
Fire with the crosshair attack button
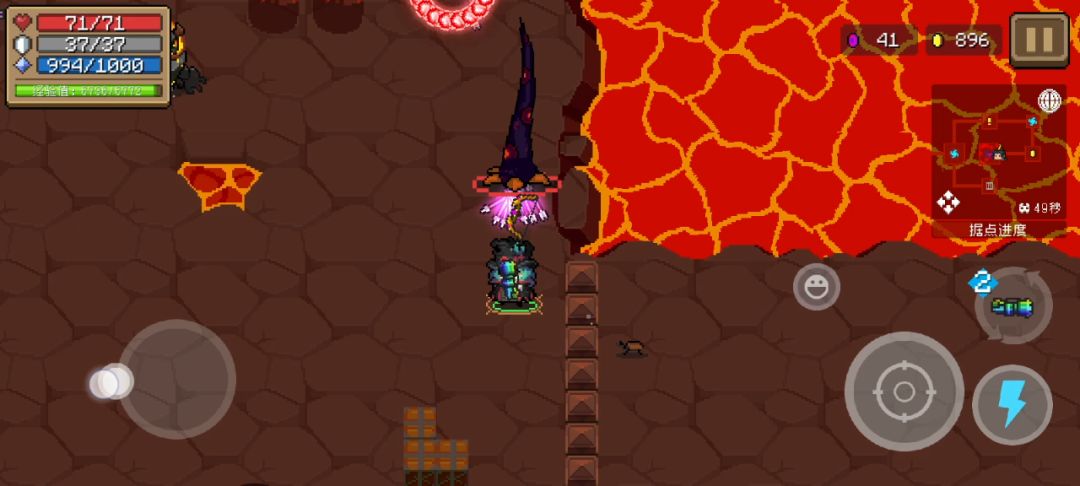tap(904, 391)
